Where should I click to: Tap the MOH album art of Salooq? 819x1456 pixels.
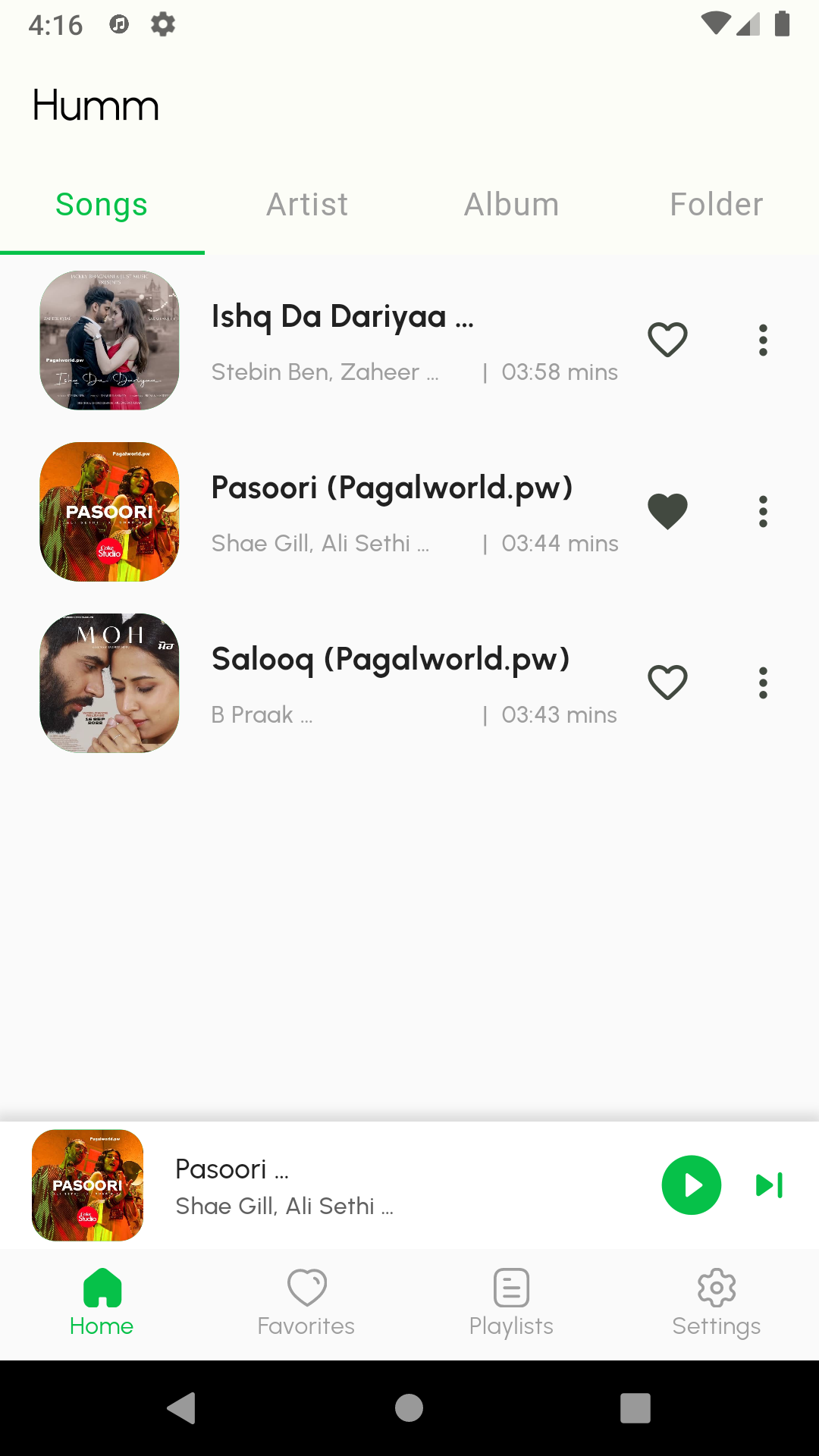[x=108, y=683]
